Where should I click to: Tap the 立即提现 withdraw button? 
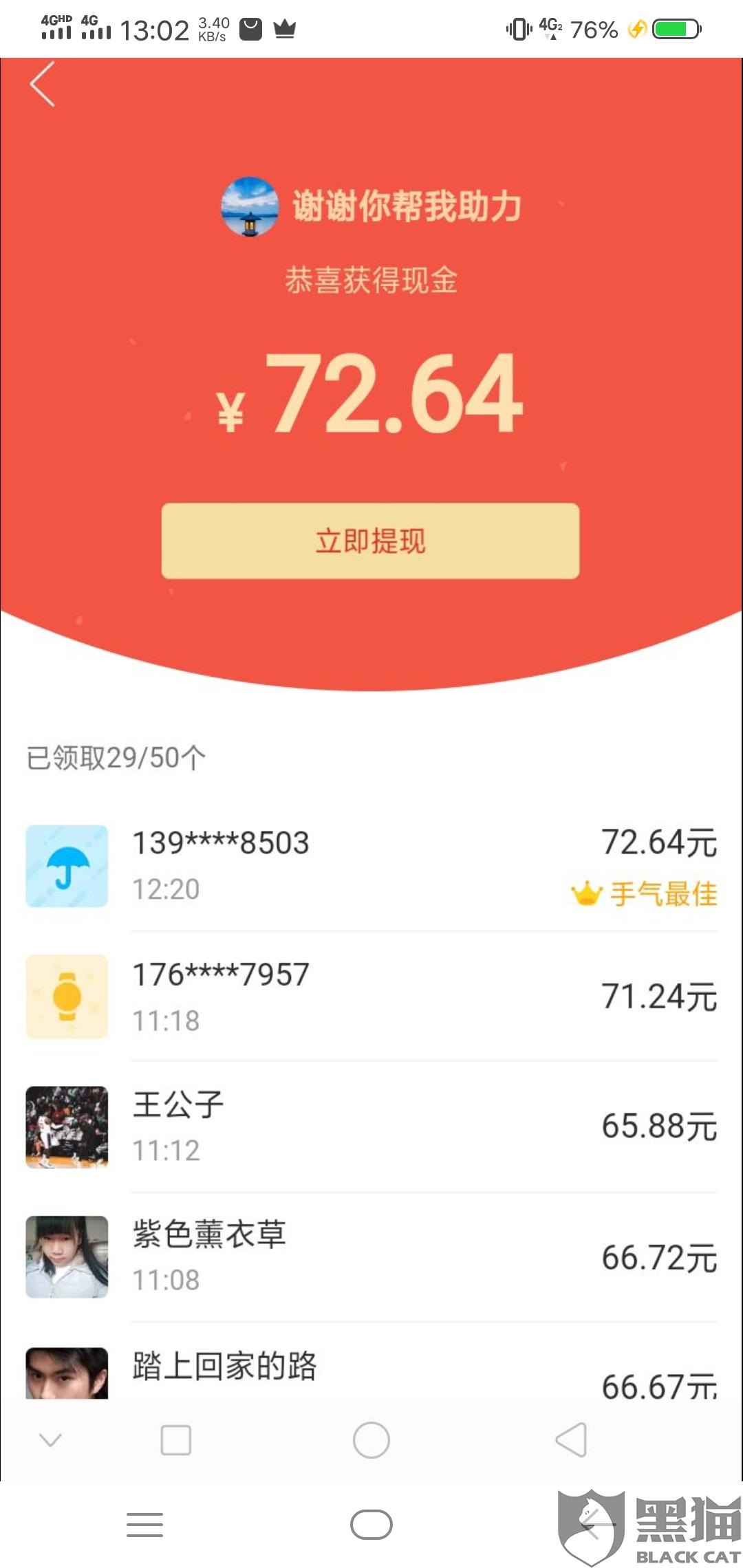tap(370, 541)
